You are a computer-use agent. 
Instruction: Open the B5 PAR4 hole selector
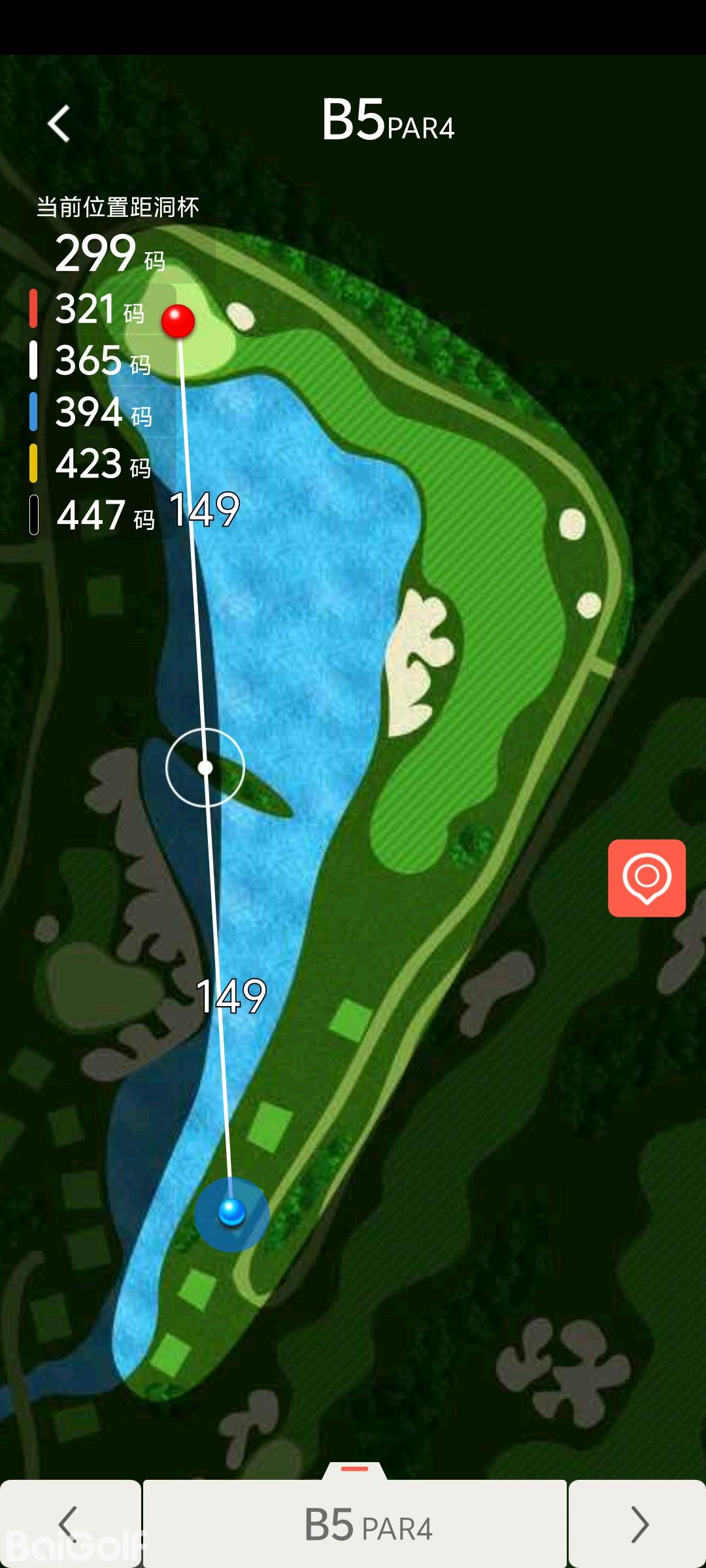point(355,1525)
